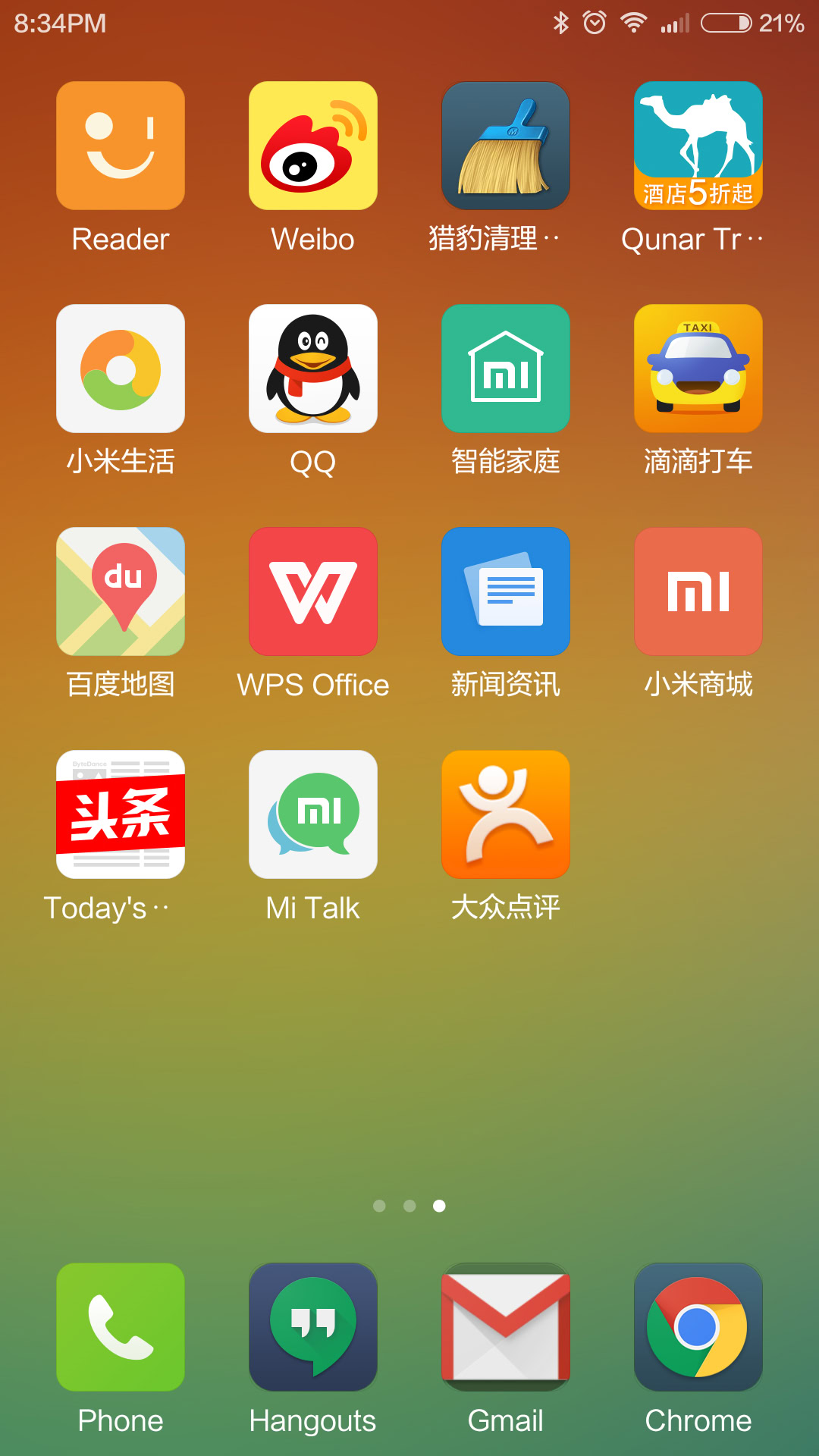This screenshot has height=1456, width=819.
Task: Open 百度地图 maps
Action: click(x=121, y=591)
